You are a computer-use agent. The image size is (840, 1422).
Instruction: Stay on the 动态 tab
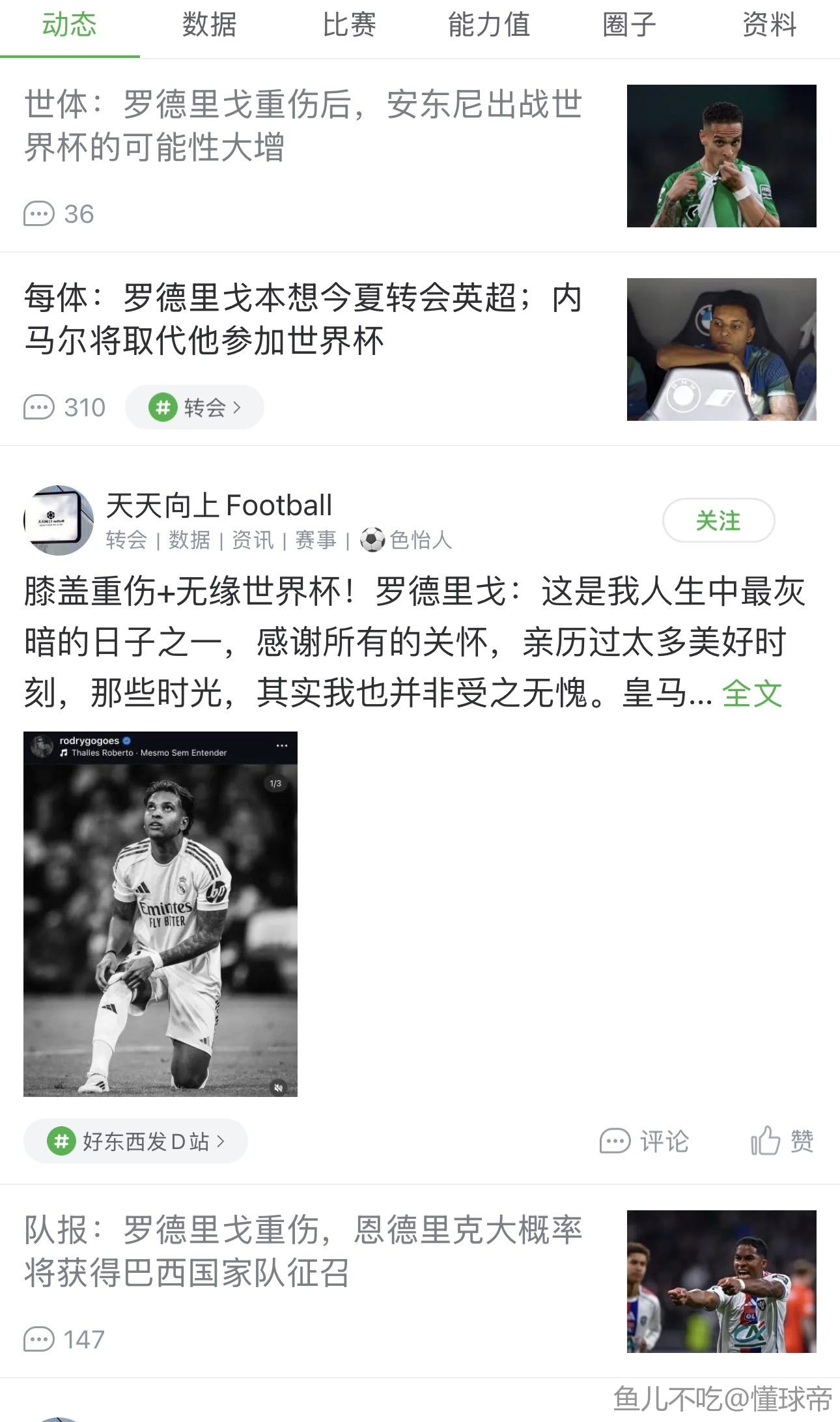coord(69,26)
